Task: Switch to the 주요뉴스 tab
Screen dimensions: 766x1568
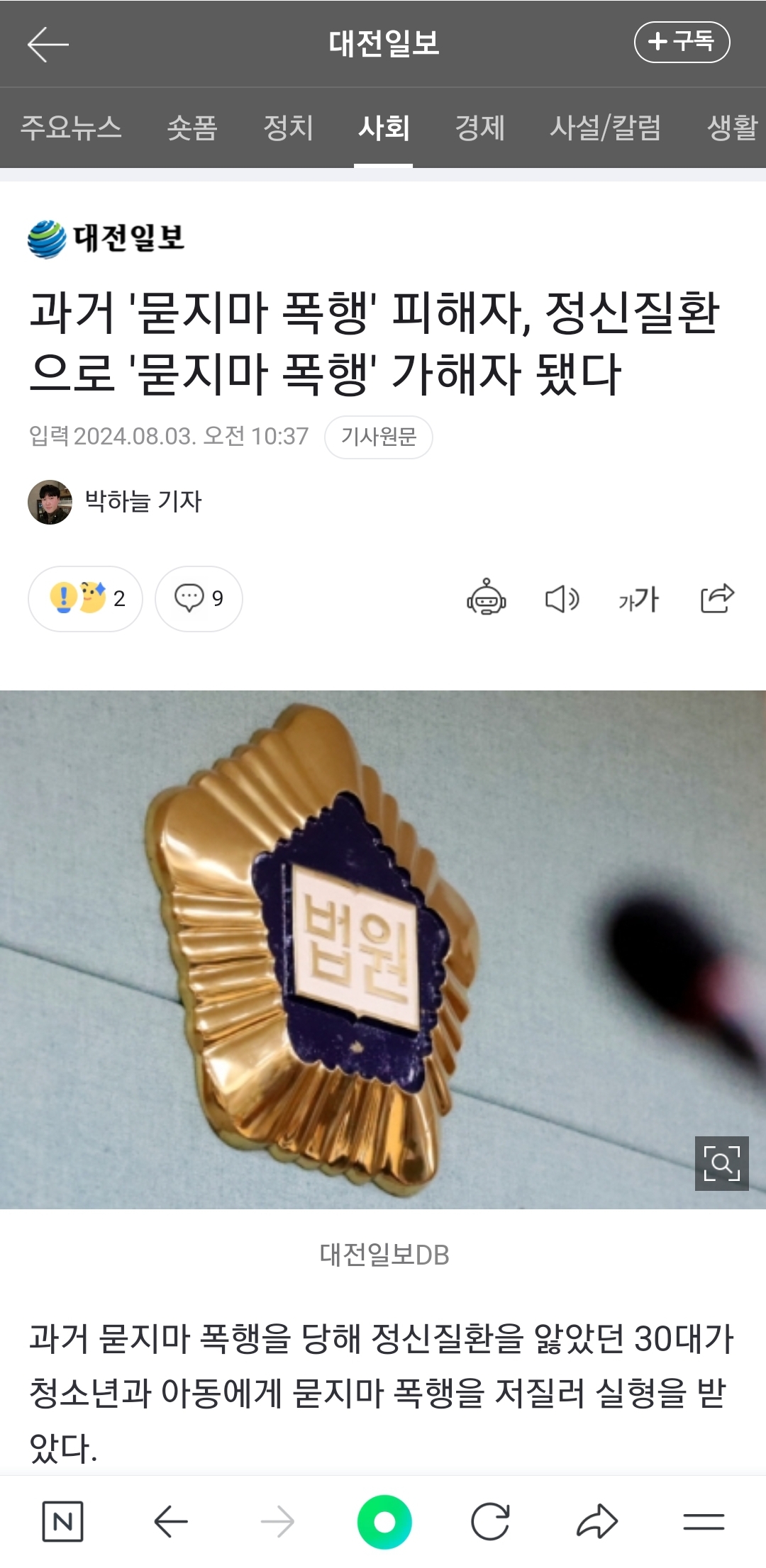Action: 71,128
